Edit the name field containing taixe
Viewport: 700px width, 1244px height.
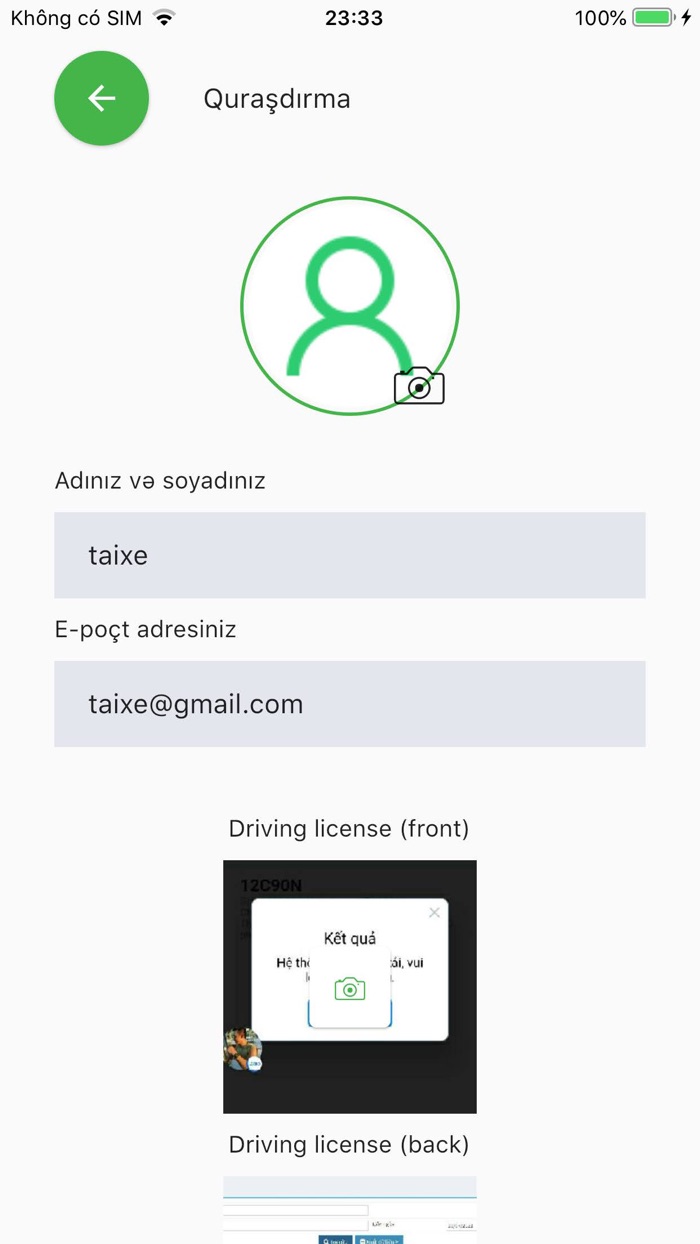pos(350,555)
